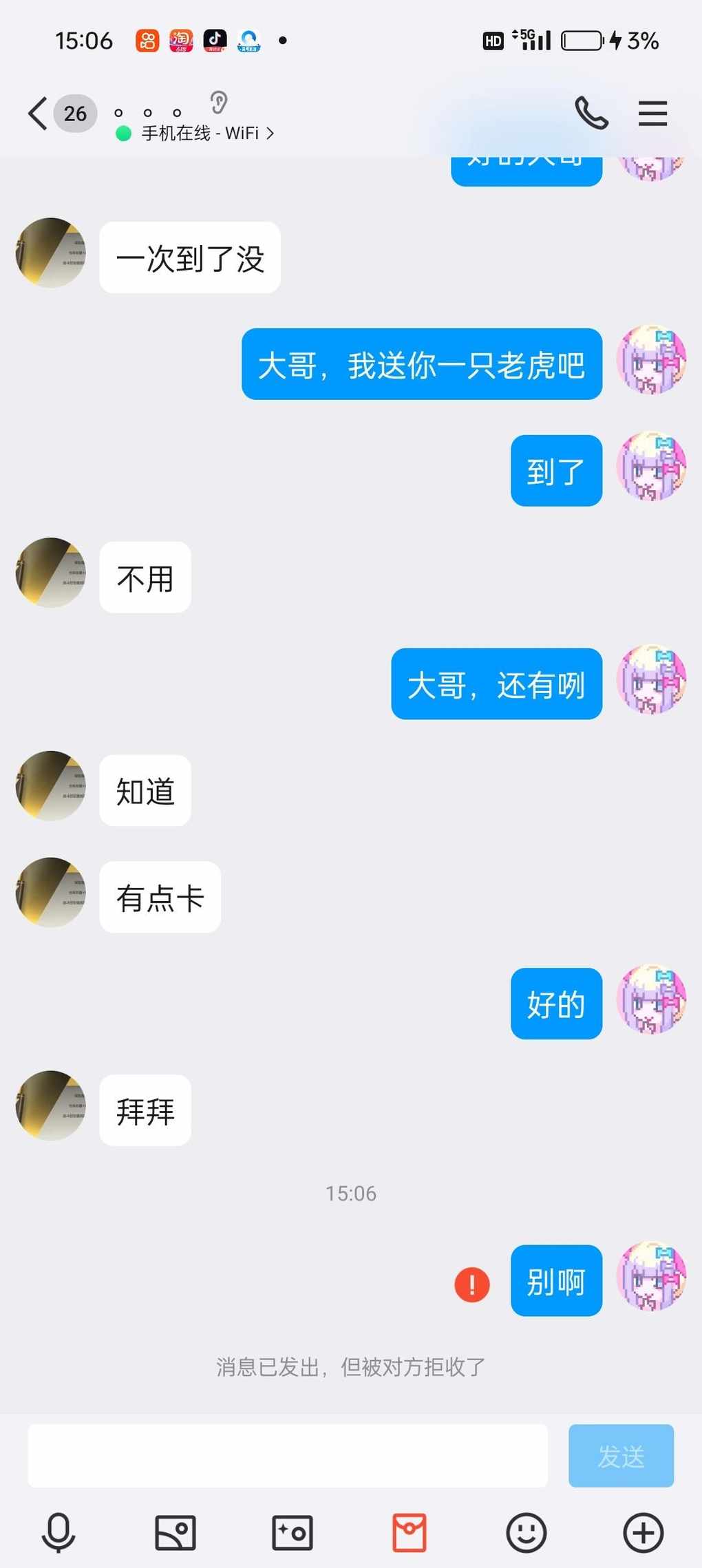Send a red packet
The height and width of the screenshot is (1568, 702).
point(409,1533)
